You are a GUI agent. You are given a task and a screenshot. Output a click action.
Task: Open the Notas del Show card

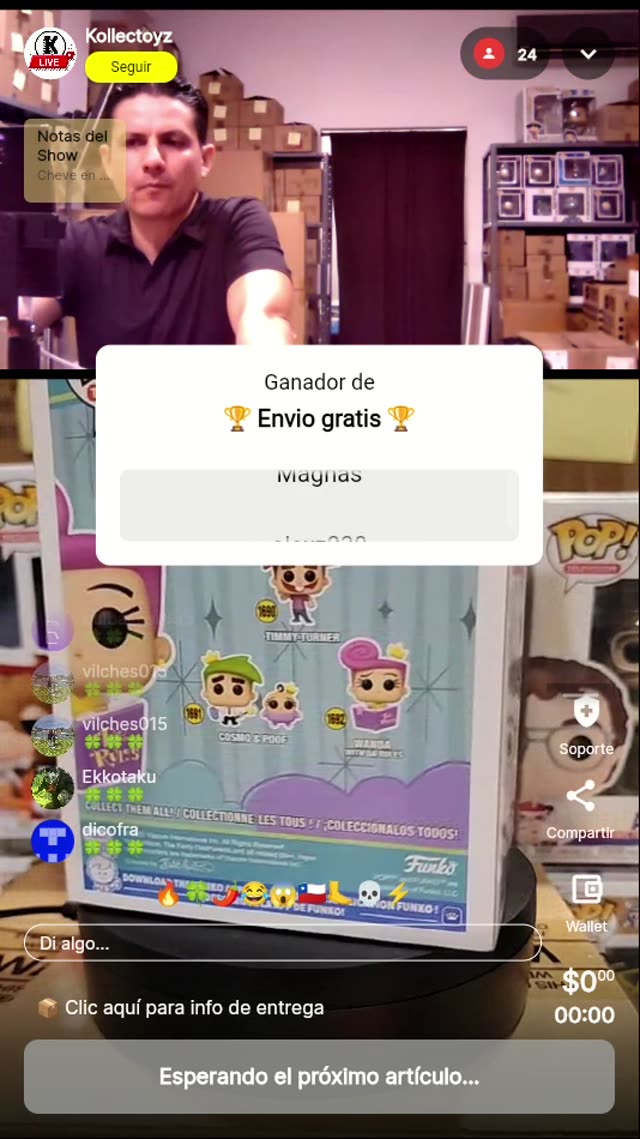tap(74, 160)
